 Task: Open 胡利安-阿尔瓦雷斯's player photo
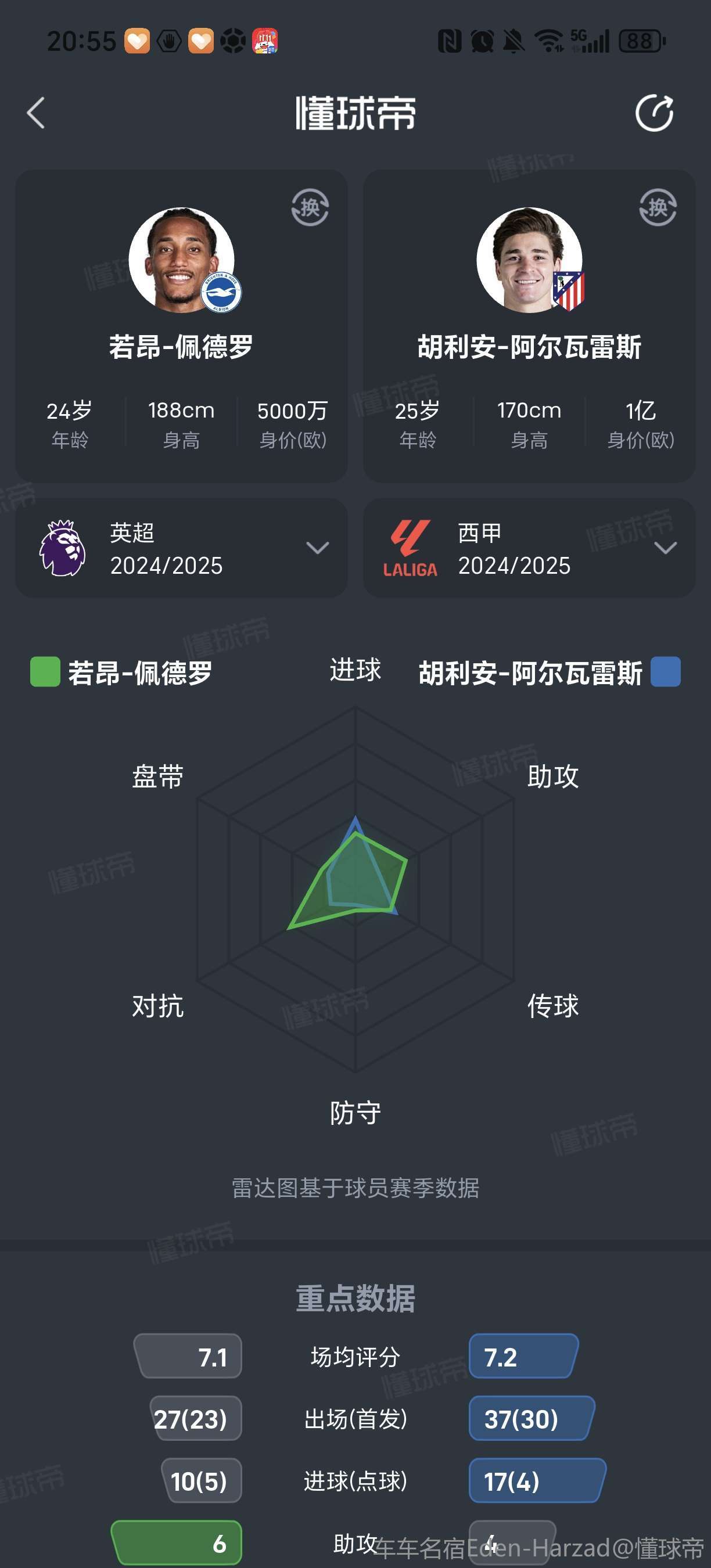pyautogui.click(x=529, y=260)
